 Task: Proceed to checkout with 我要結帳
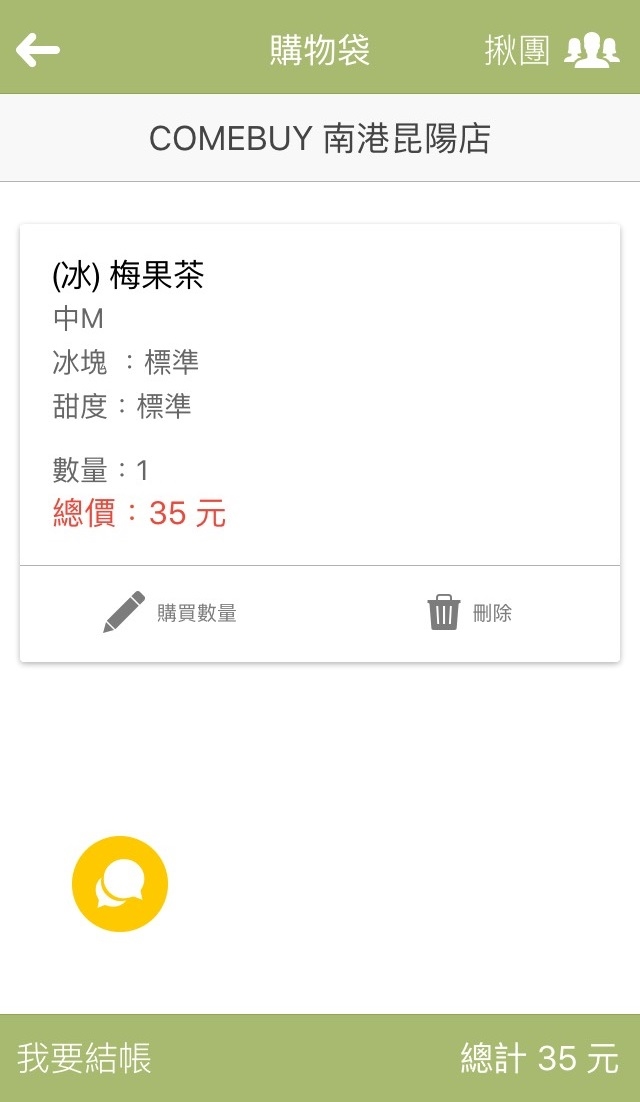pos(85,1058)
